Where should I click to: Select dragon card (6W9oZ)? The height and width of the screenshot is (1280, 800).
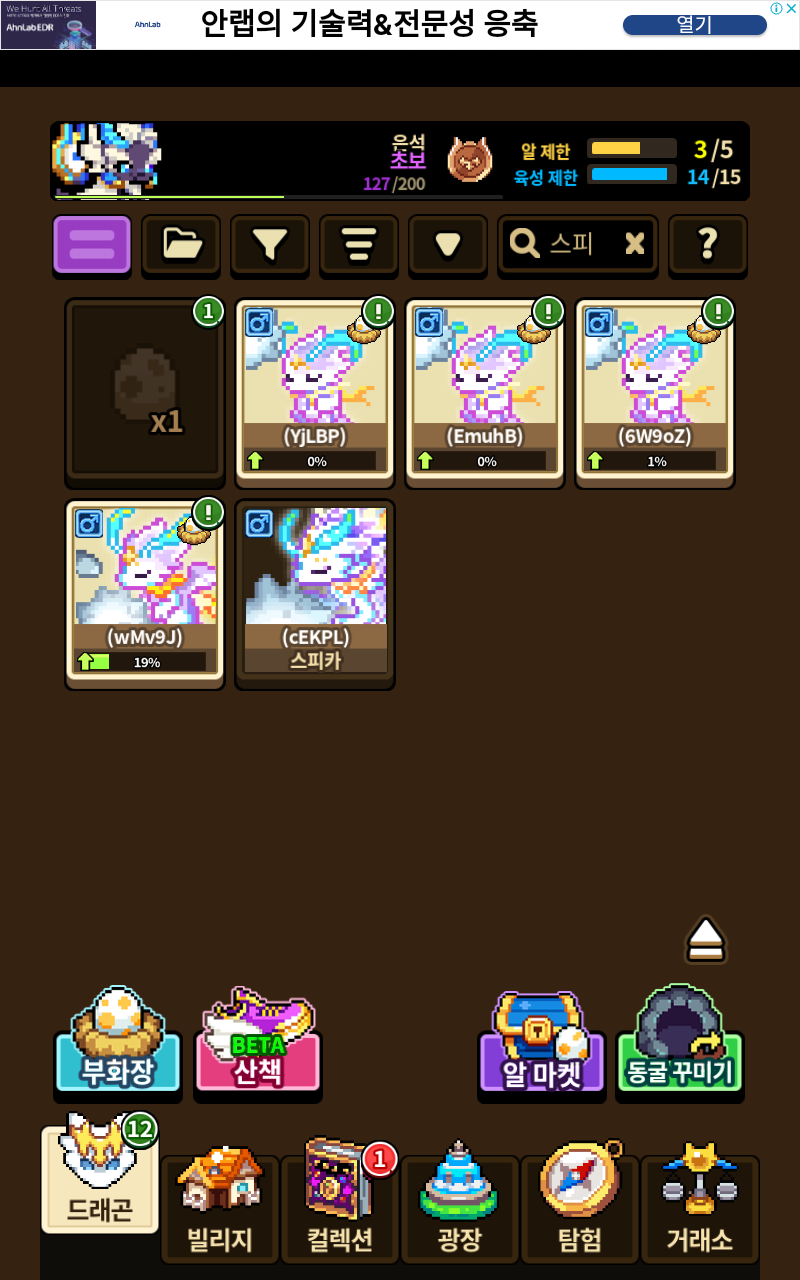click(655, 390)
